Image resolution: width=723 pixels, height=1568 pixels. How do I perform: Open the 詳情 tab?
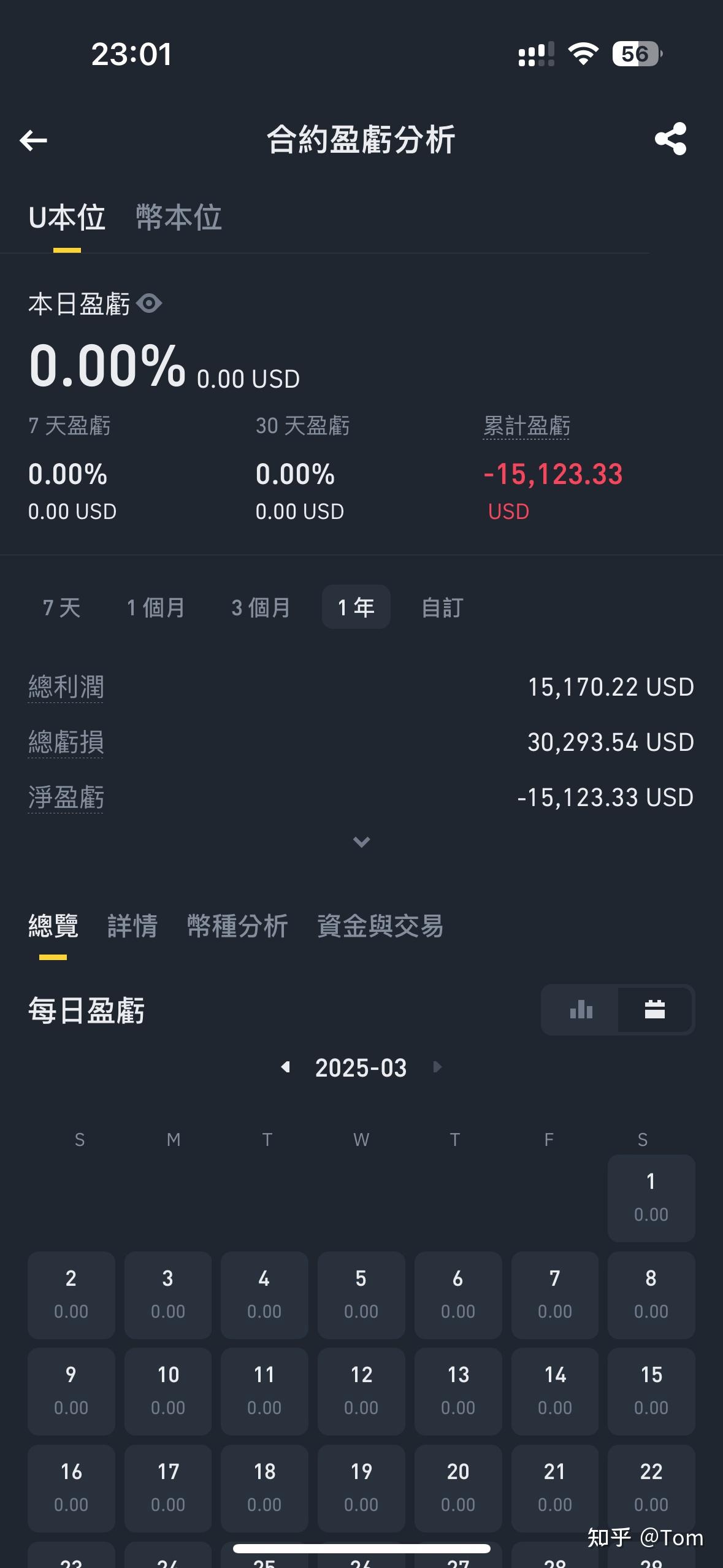coord(132,927)
